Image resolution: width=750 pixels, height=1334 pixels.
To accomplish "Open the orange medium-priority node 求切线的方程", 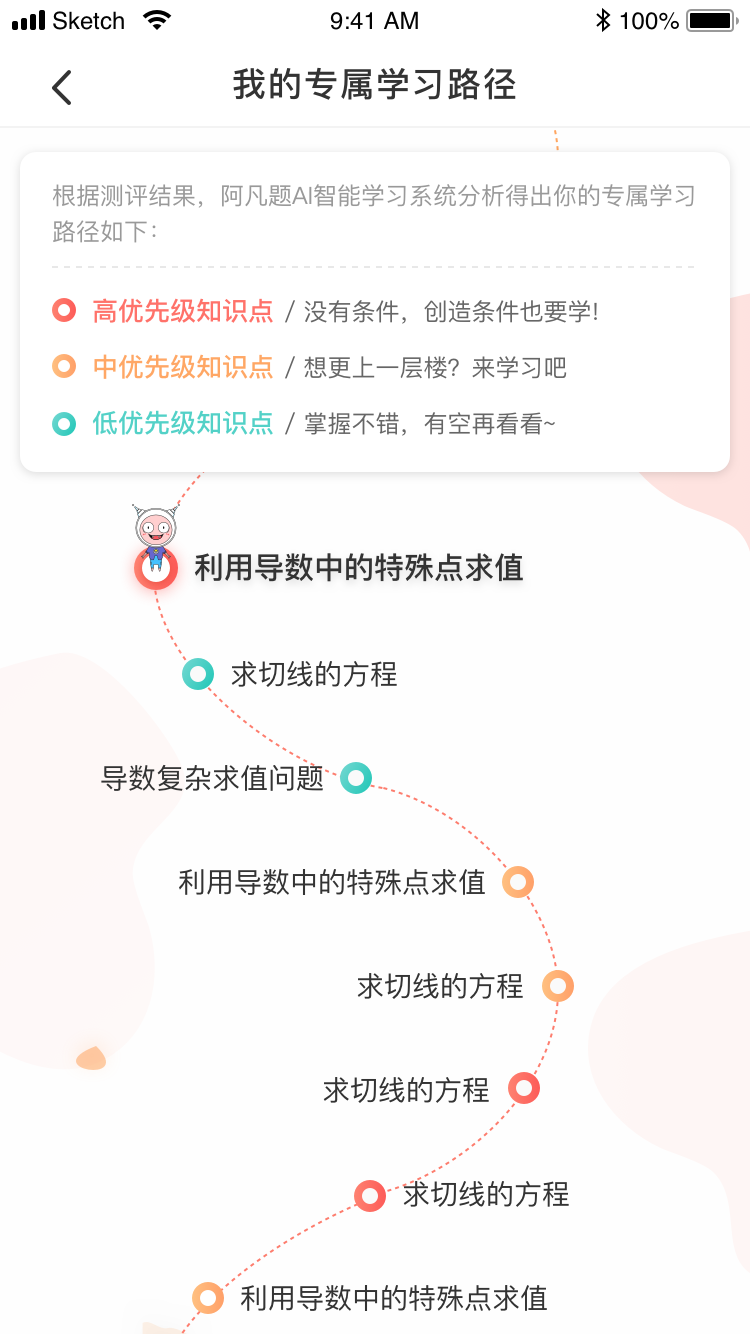I will pos(440,986).
